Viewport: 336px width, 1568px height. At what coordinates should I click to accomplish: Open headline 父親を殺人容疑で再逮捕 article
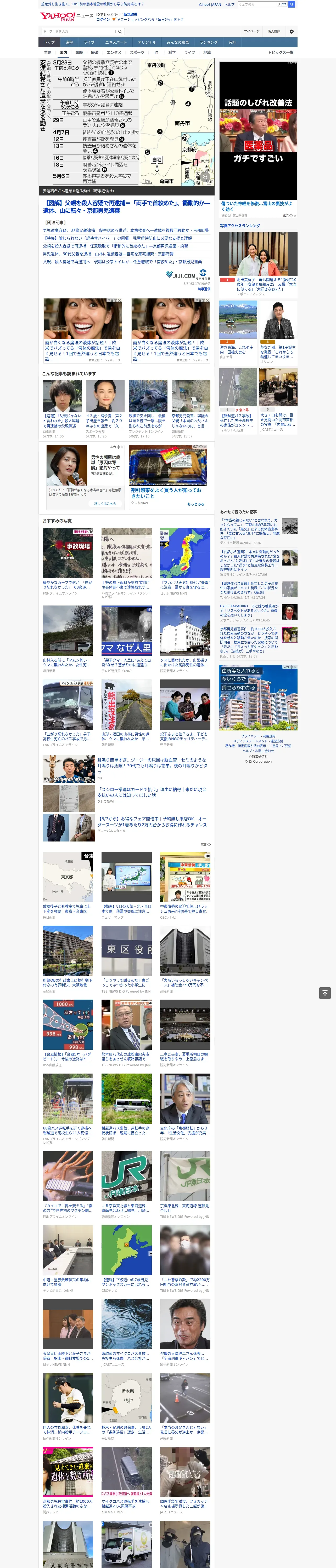coord(126,207)
